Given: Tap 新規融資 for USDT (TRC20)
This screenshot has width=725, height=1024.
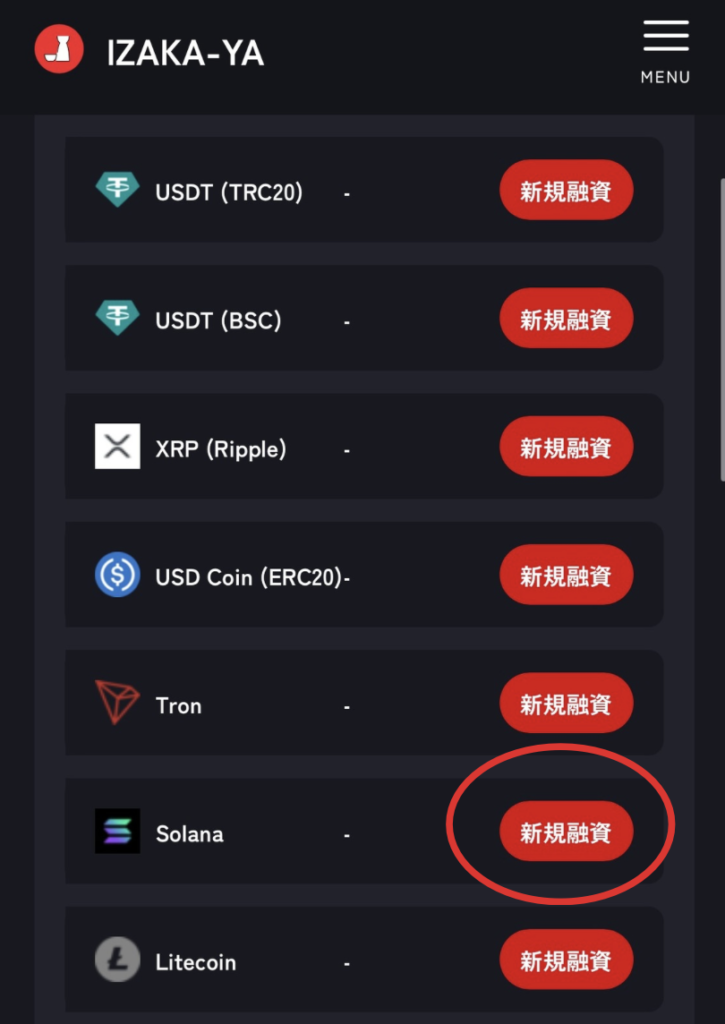Looking at the screenshot, I should tap(566, 190).
